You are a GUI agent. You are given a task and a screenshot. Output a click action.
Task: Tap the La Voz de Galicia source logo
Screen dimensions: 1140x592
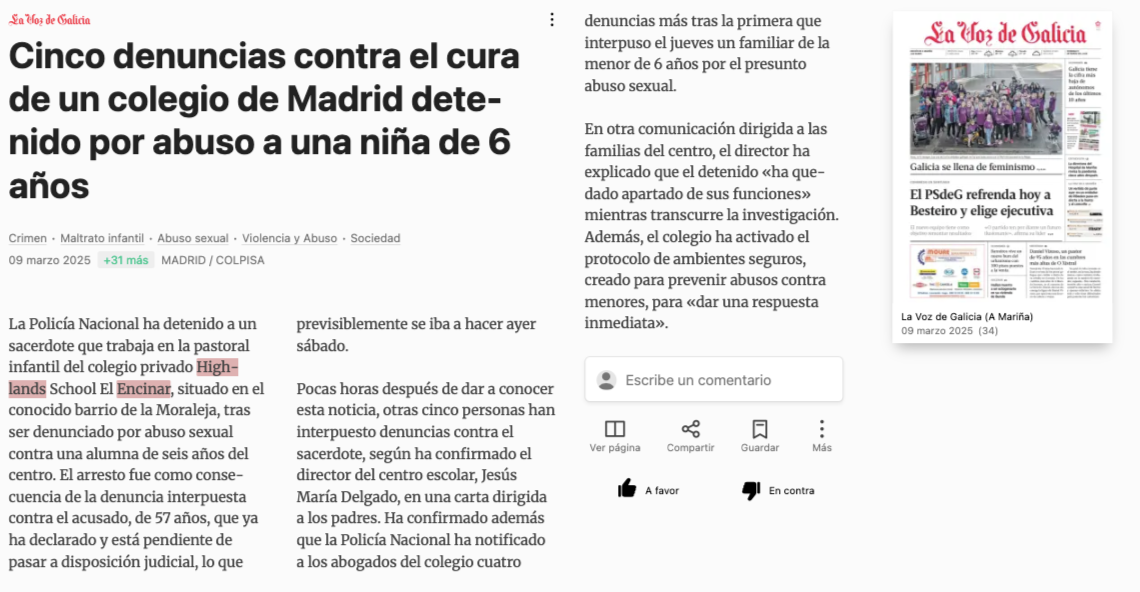pos(49,20)
